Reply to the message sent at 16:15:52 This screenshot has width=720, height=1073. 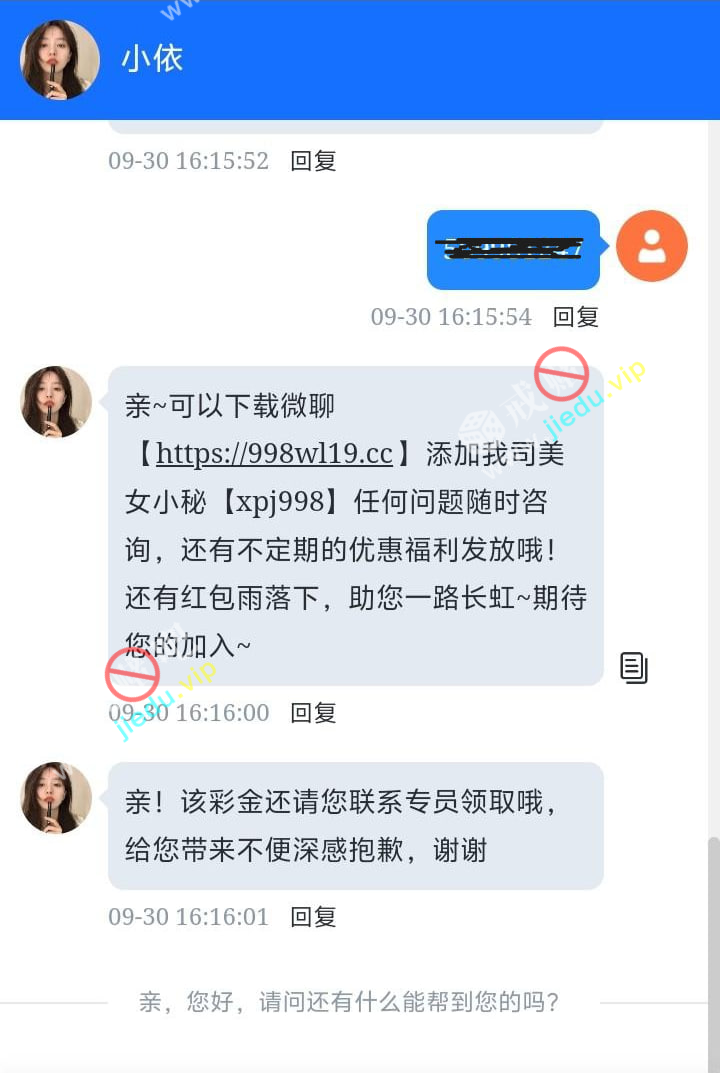[x=313, y=161]
